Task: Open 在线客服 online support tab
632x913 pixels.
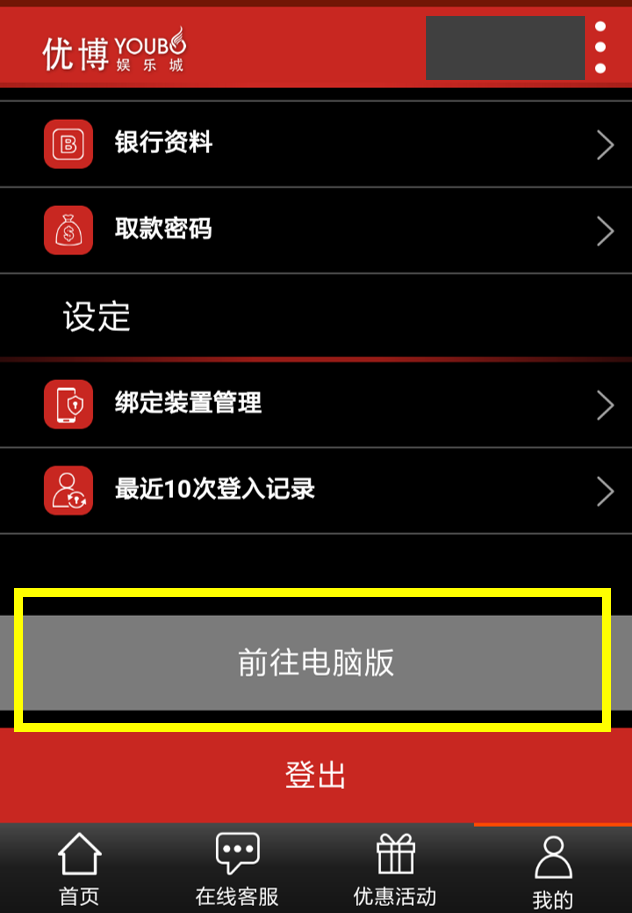Action: (237, 869)
